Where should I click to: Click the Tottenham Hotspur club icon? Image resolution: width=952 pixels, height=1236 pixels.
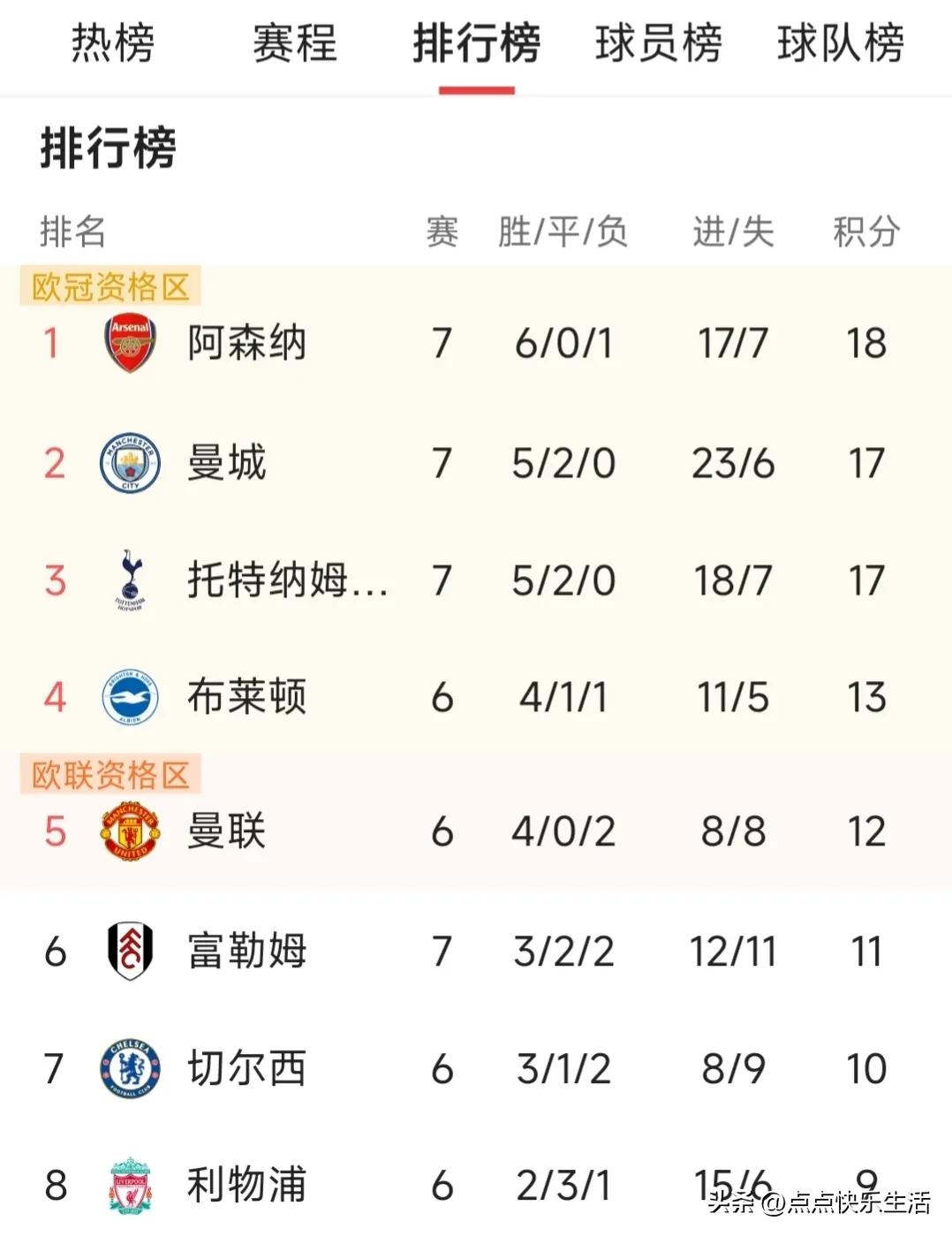tap(129, 580)
